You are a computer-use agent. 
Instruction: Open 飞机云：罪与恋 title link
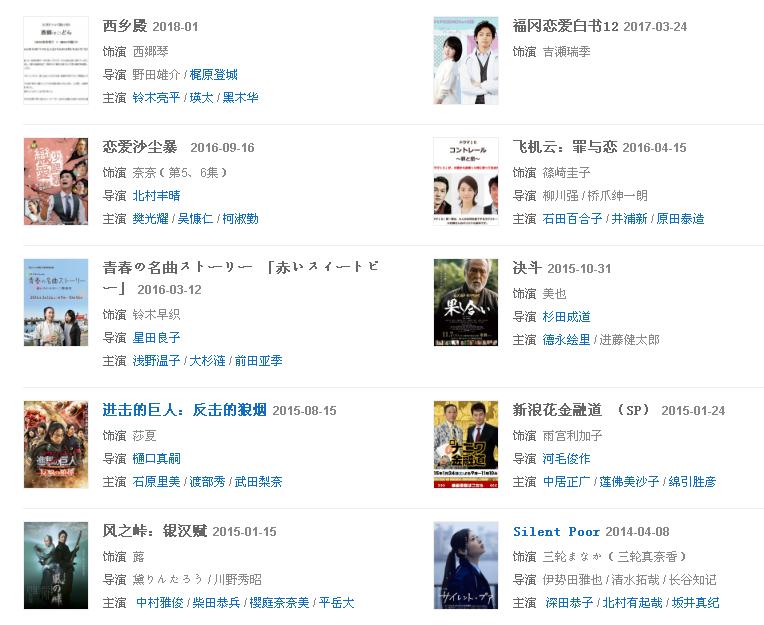pyautogui.click(x=564, y=147)
